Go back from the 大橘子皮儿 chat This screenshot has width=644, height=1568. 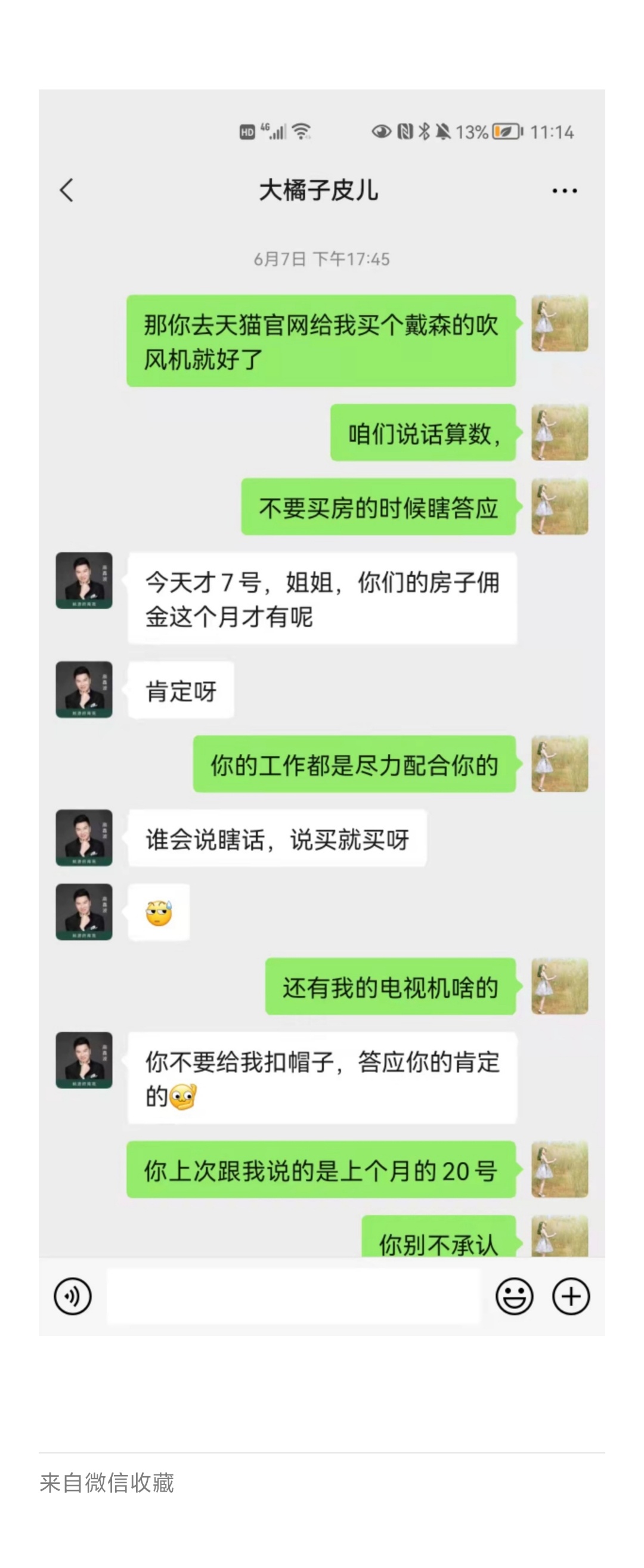67,190
